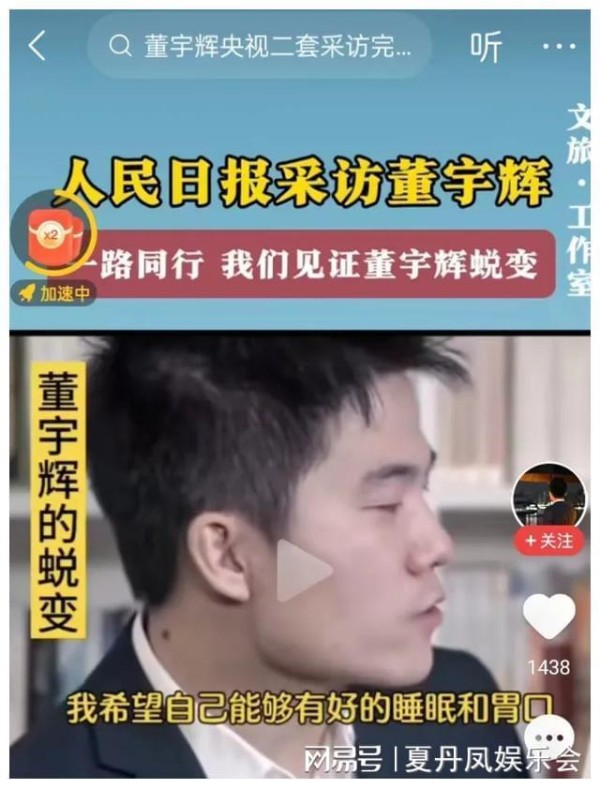600x788 pixels.
Task: Tap the 听 listen button
Action: click(486, 46)
